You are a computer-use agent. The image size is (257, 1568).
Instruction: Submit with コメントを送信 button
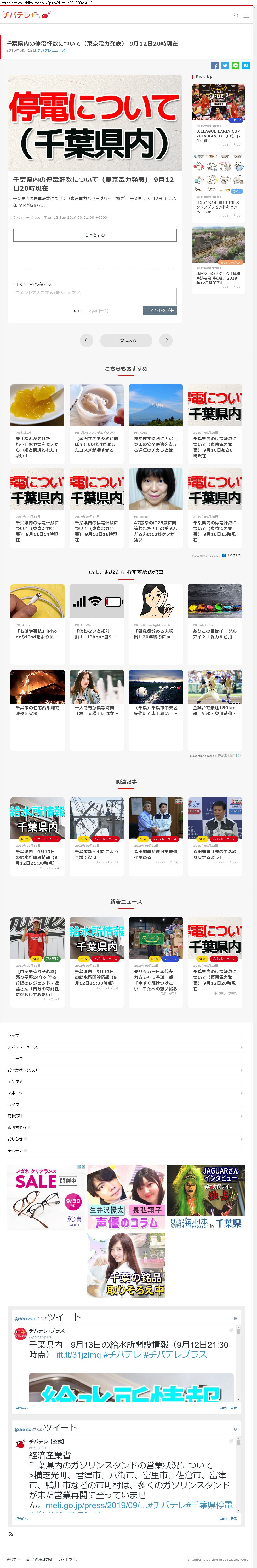coord(159,310)
